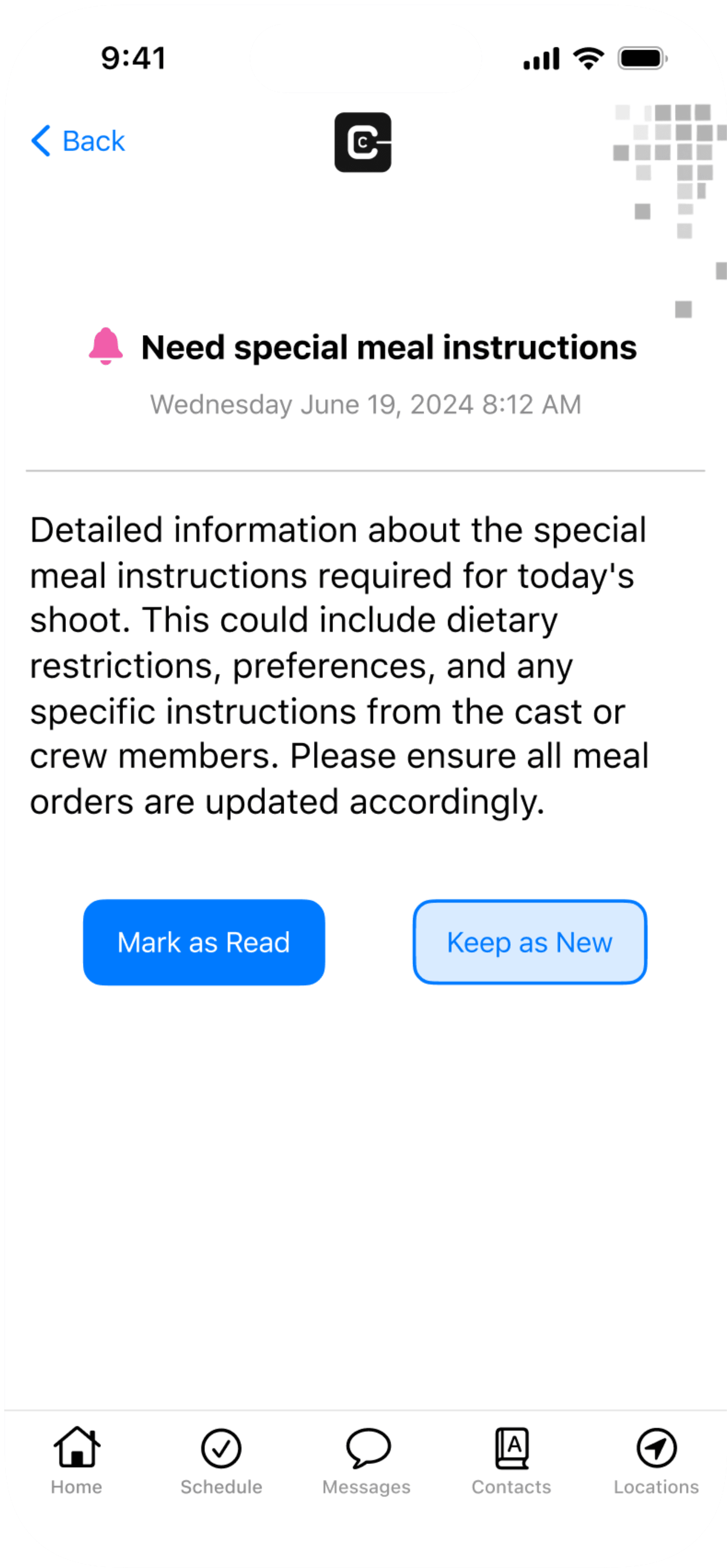Screen dimensions: 727x1568
Task: Mark this notification as read
Action: pos(204,942)
